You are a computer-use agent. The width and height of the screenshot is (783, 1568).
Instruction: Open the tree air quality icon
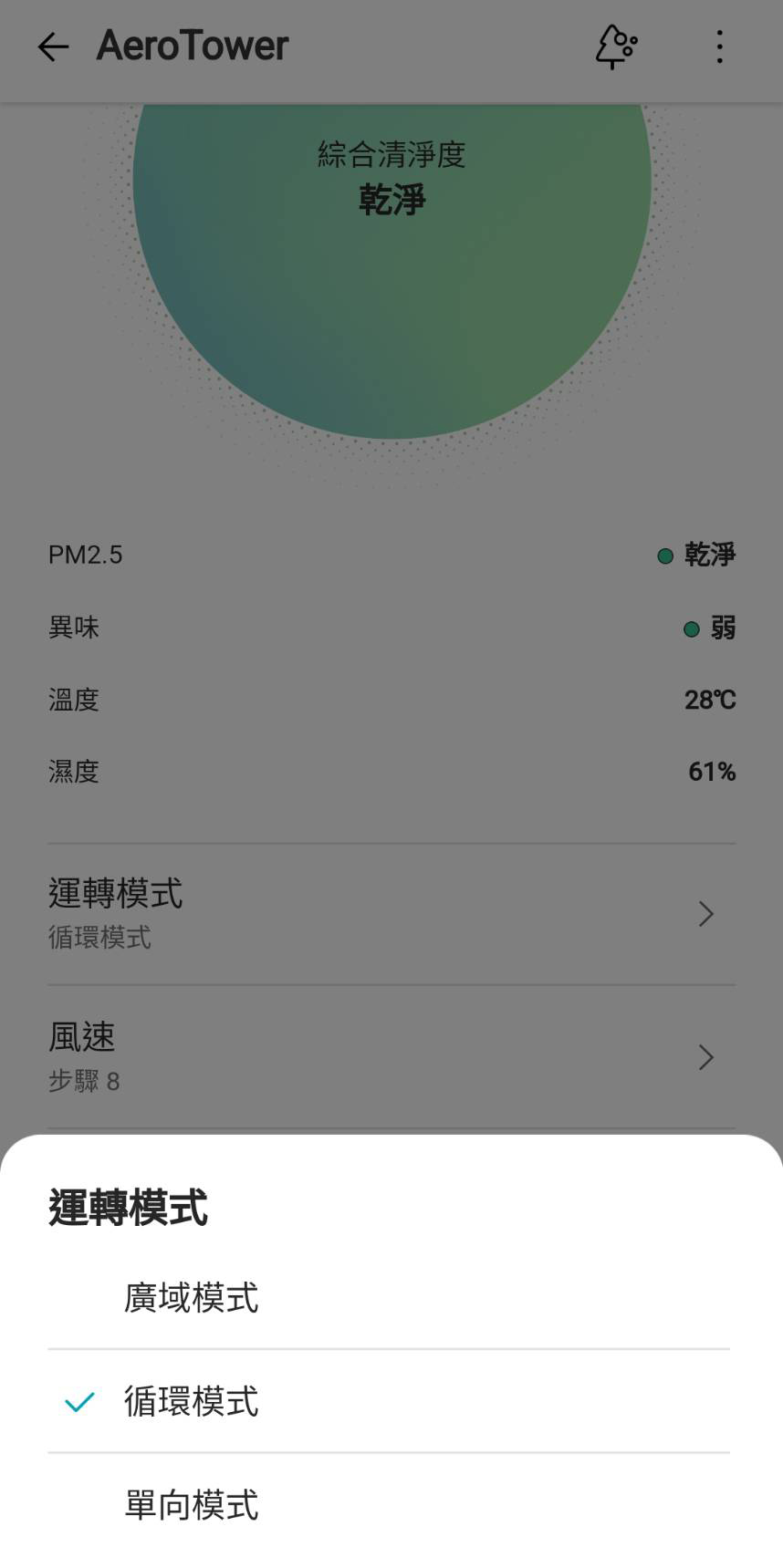click(x=616, y=47)
